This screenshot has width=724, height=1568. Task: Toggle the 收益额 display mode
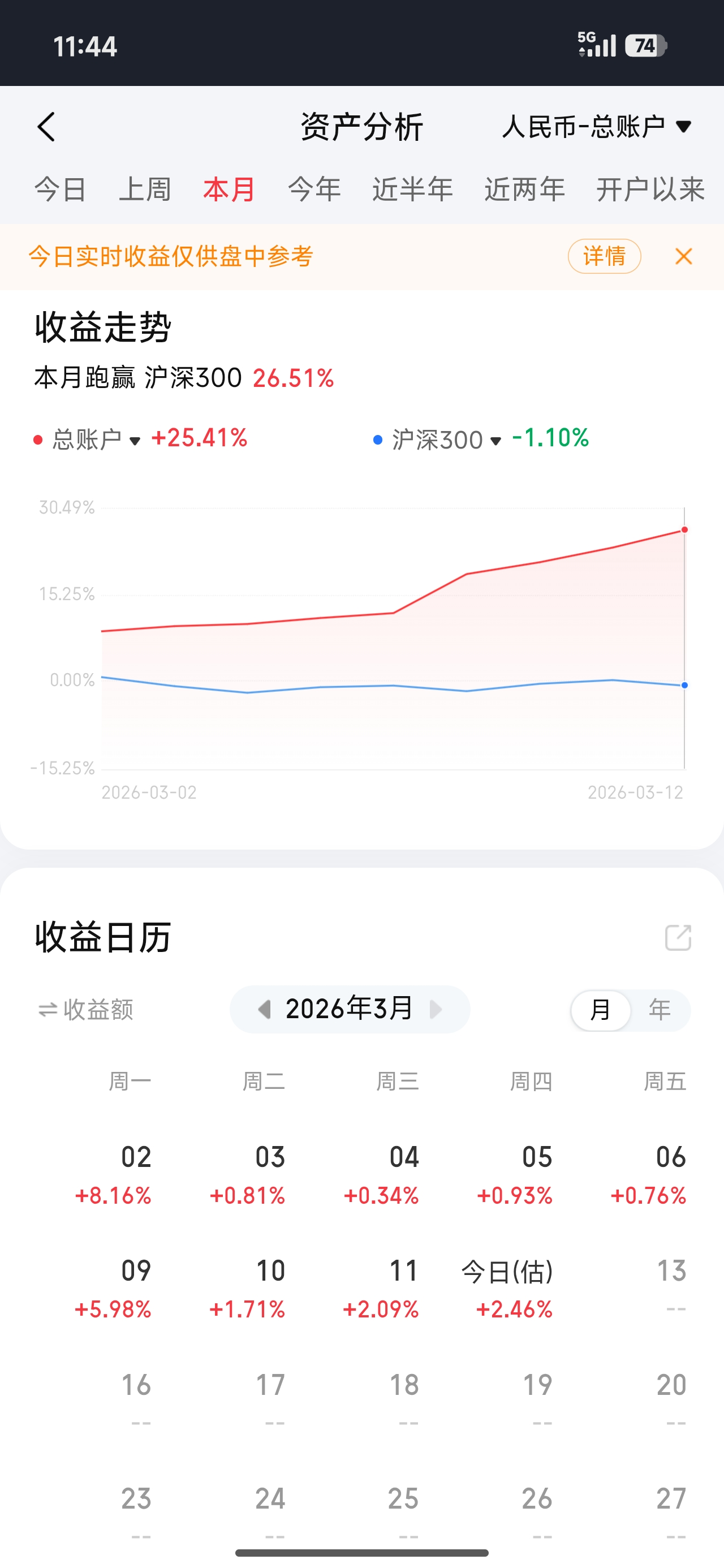(86, 1009)
